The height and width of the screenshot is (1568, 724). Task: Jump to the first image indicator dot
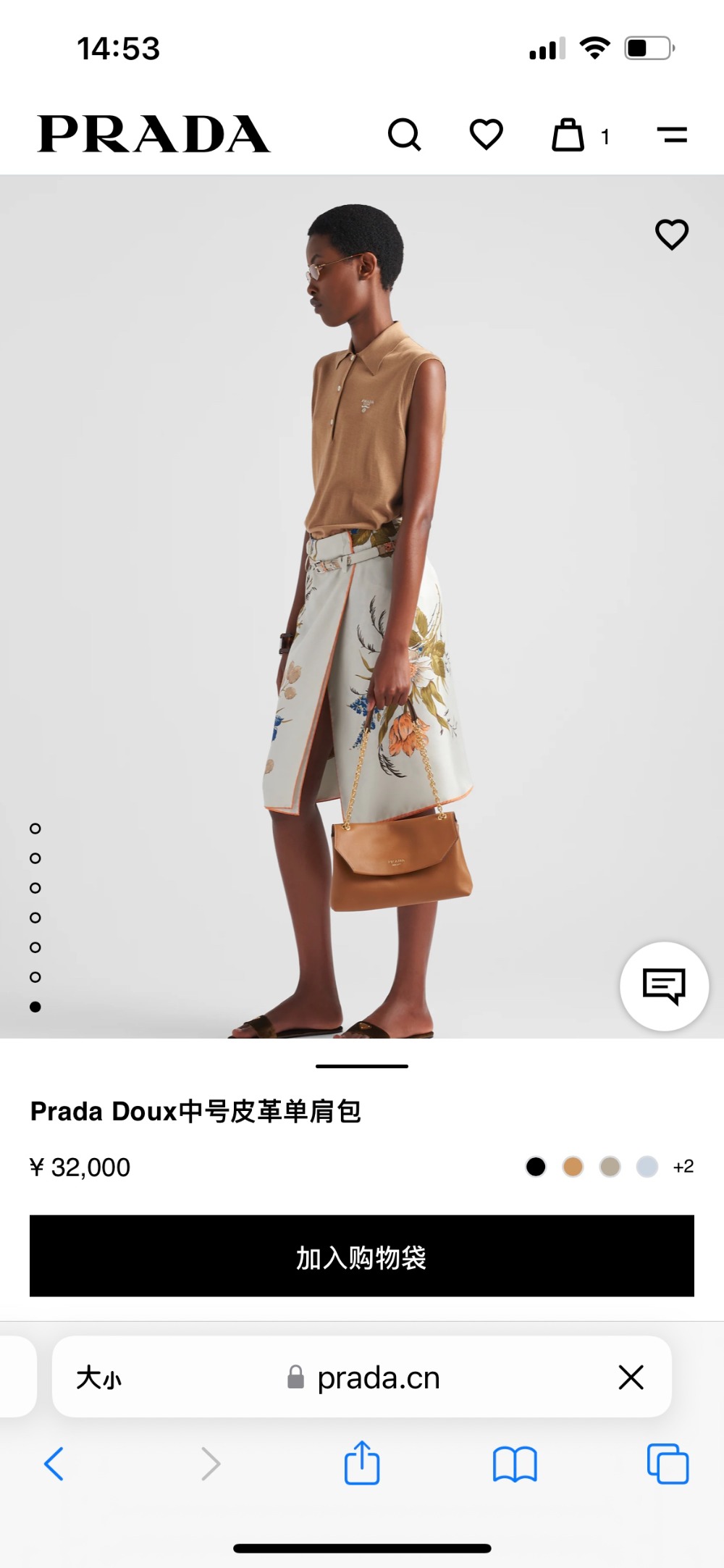point(35,829)
